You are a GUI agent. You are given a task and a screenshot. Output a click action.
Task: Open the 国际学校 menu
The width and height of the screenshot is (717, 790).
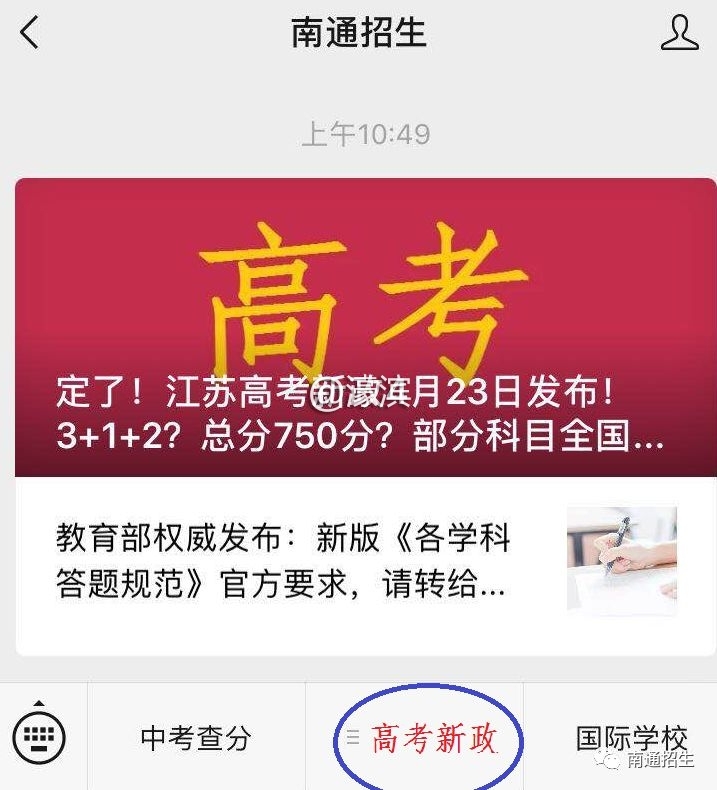(630, 738)
